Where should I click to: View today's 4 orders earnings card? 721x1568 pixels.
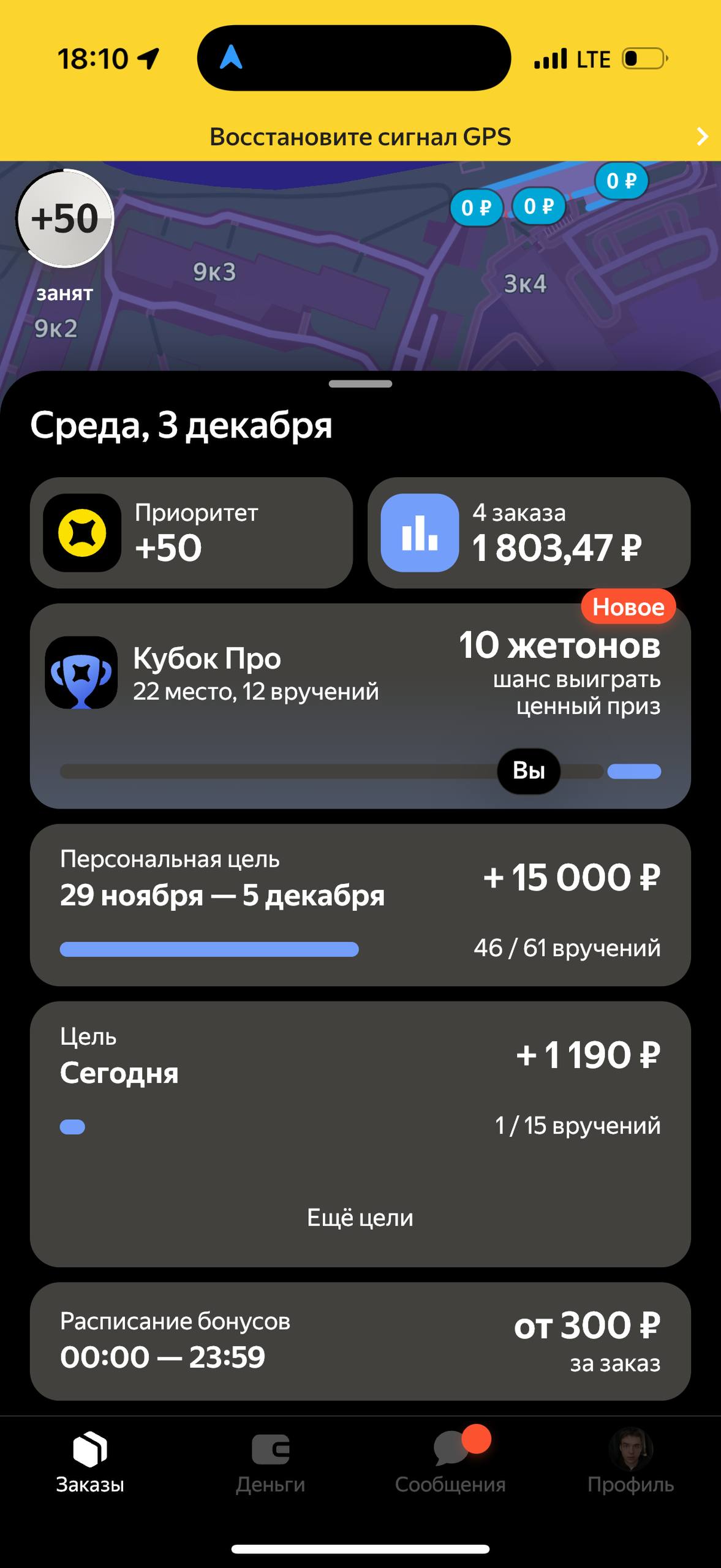pyautogui.click(x=529, y=532)
